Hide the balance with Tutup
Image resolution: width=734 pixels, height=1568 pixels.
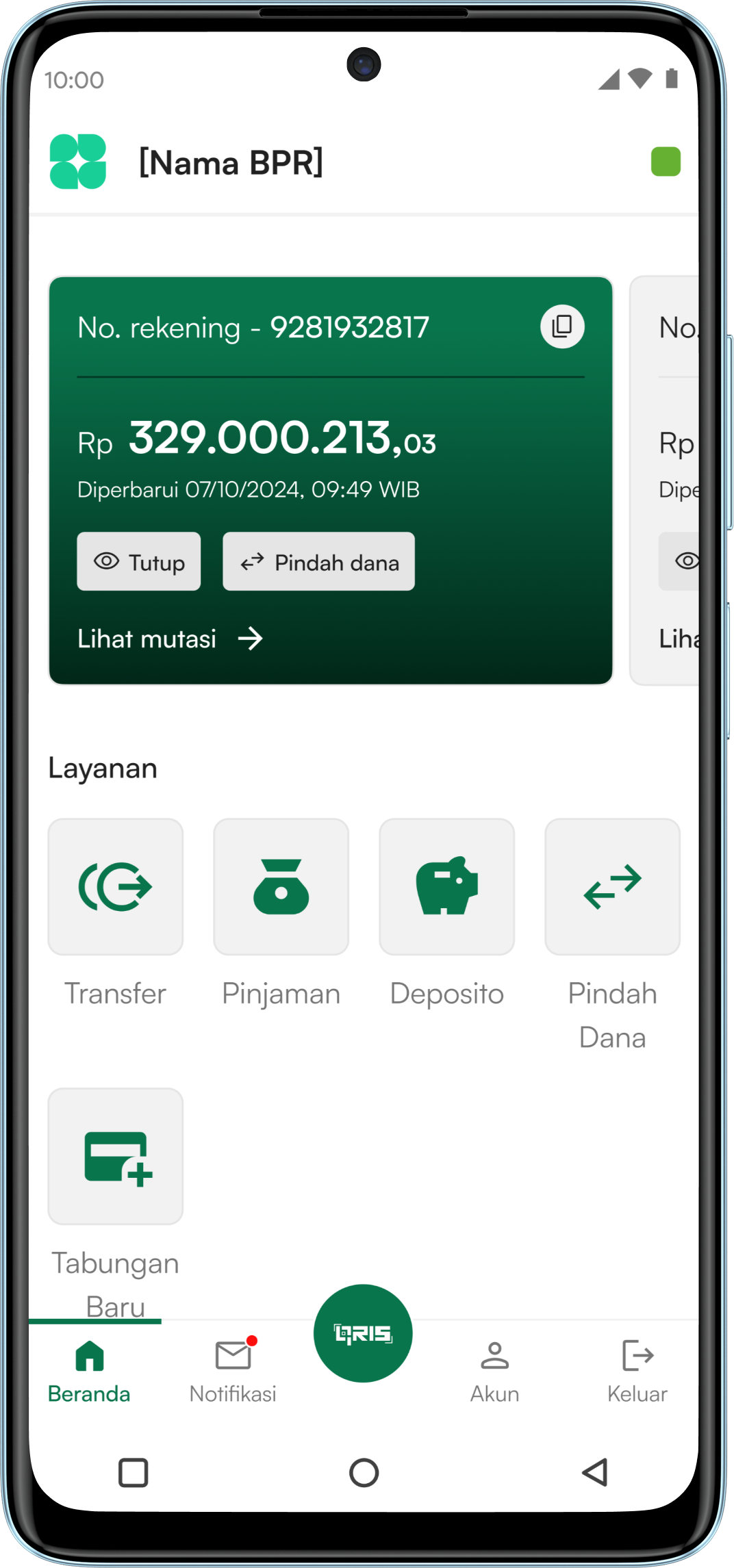(x=139, y=561)
